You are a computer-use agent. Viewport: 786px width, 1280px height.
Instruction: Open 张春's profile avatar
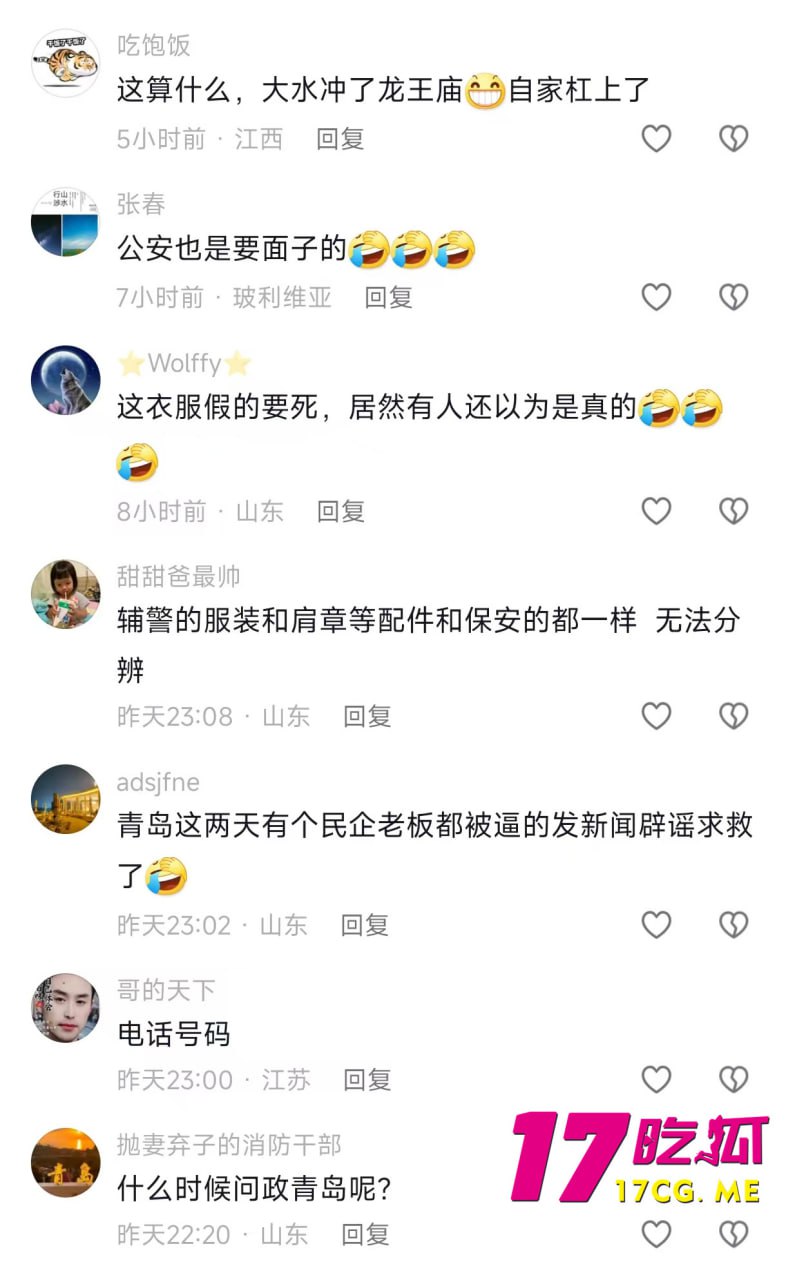(66, 222)
